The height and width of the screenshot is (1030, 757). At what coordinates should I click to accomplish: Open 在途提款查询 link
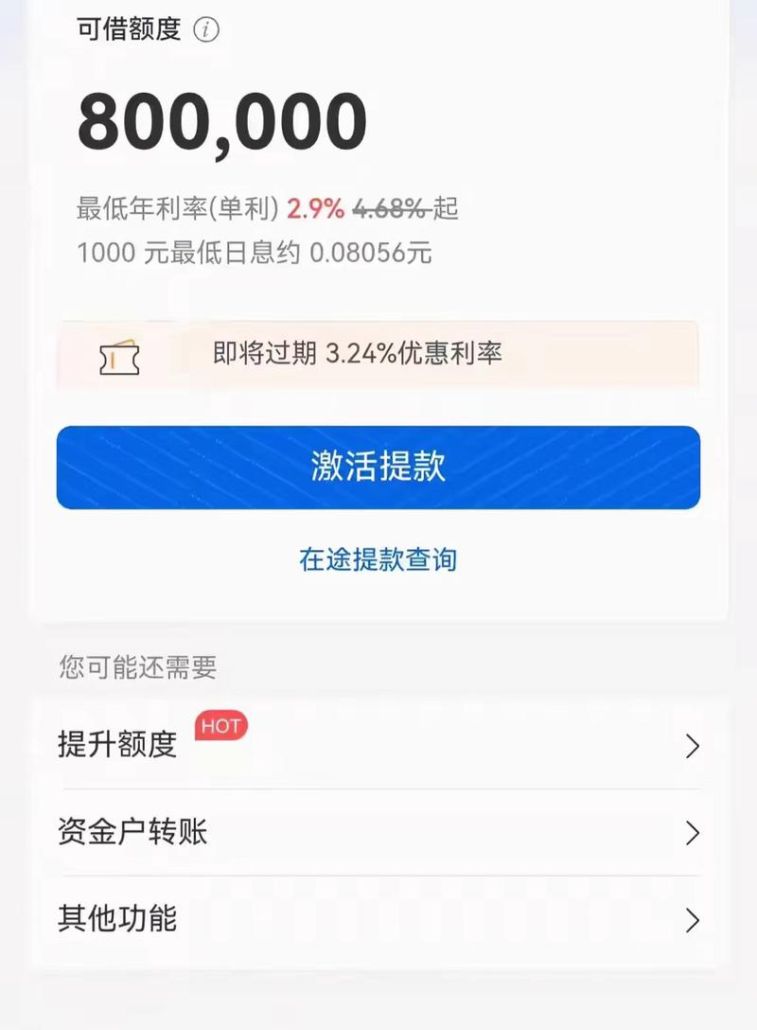(378, 560)
